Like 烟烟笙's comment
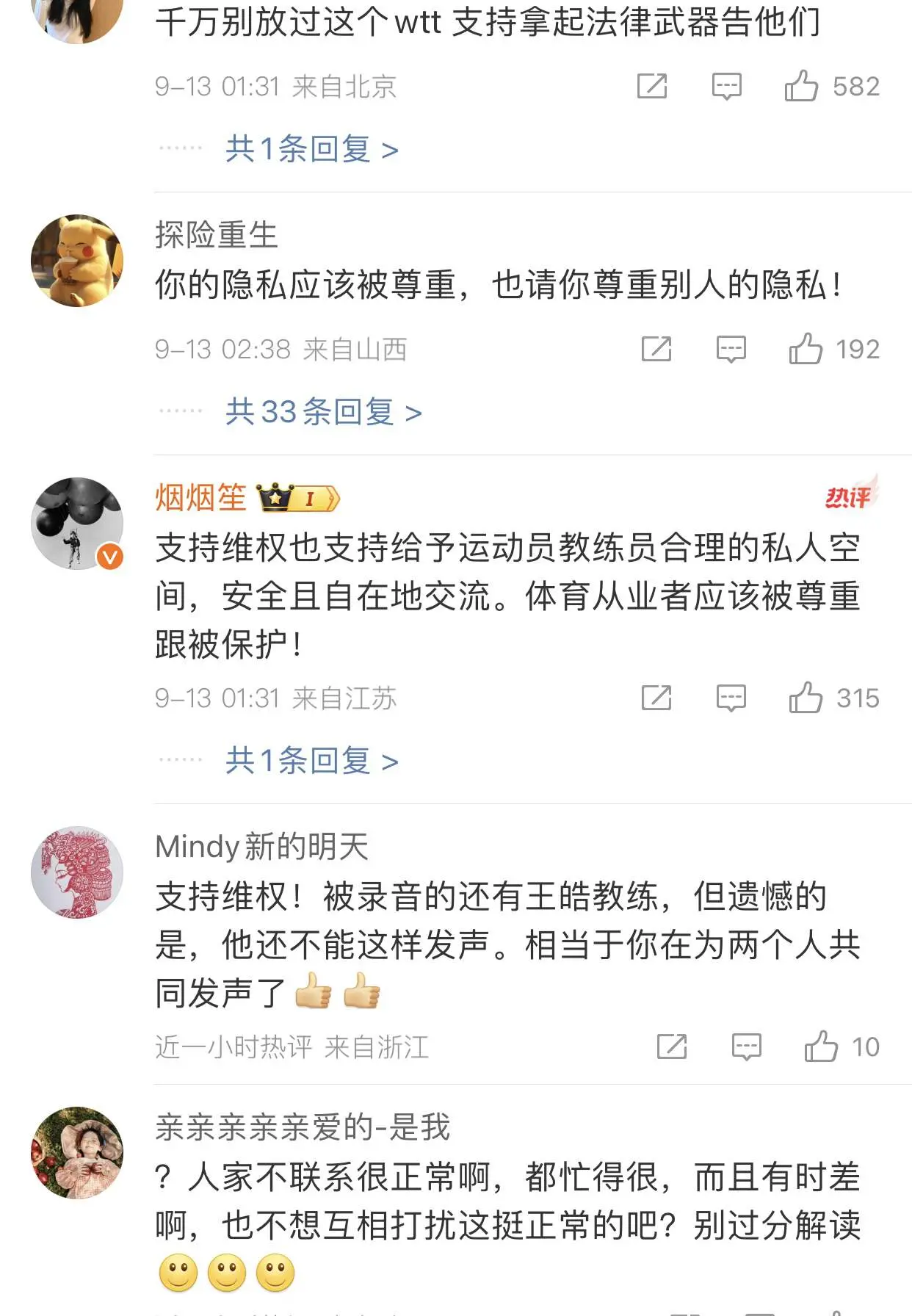This screenshot has width=912, height=1316. pos(806,698)
